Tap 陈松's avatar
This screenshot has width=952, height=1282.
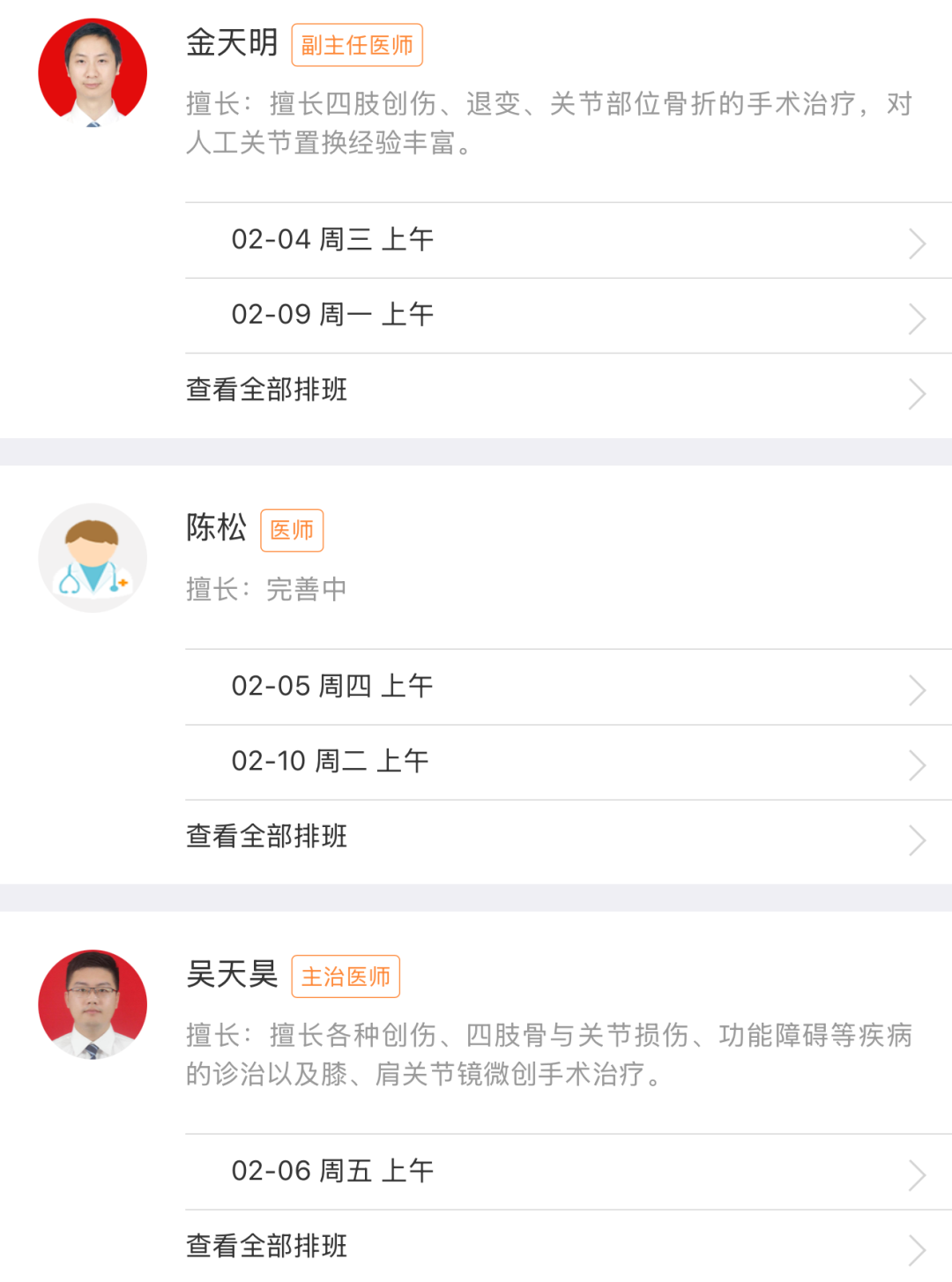tap(93, 557)
